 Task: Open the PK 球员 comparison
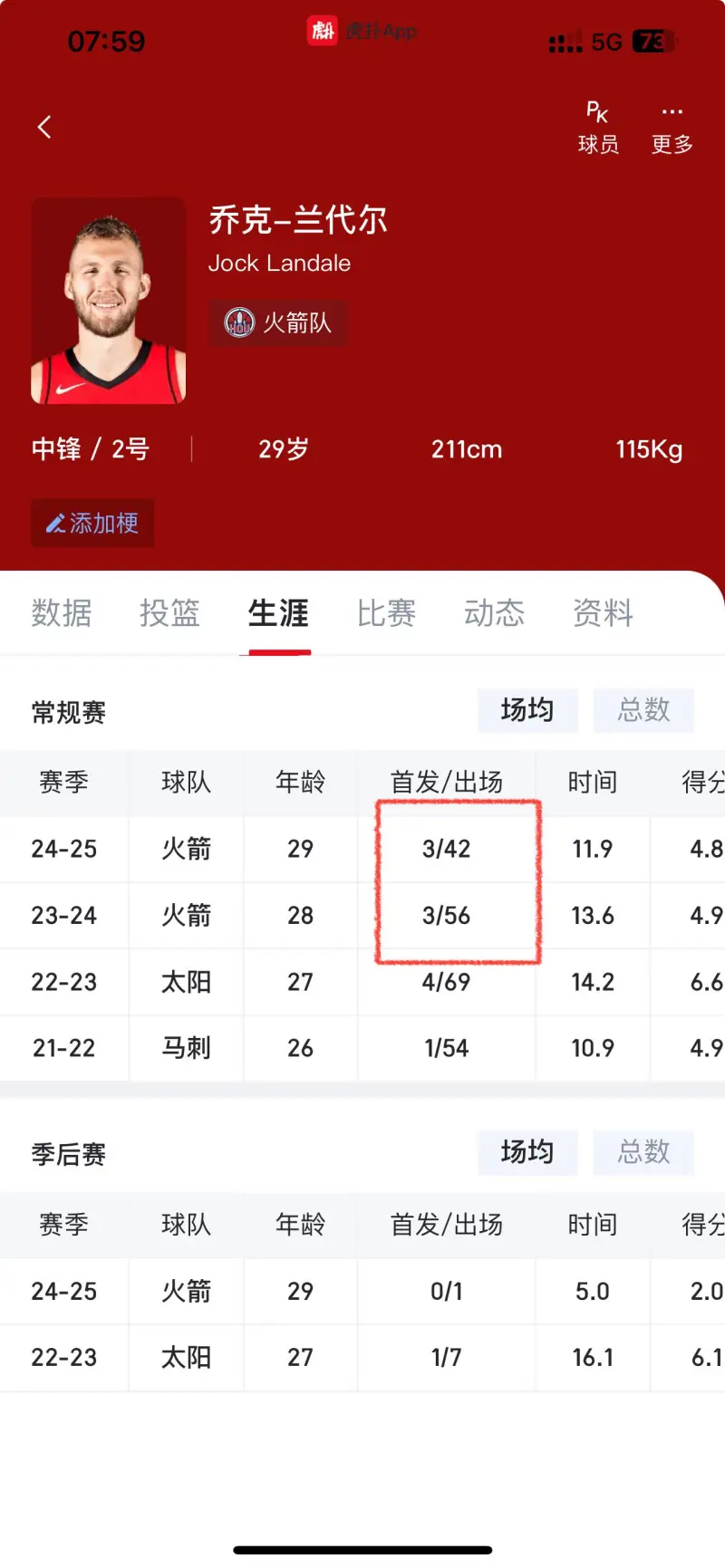[598, 128]
